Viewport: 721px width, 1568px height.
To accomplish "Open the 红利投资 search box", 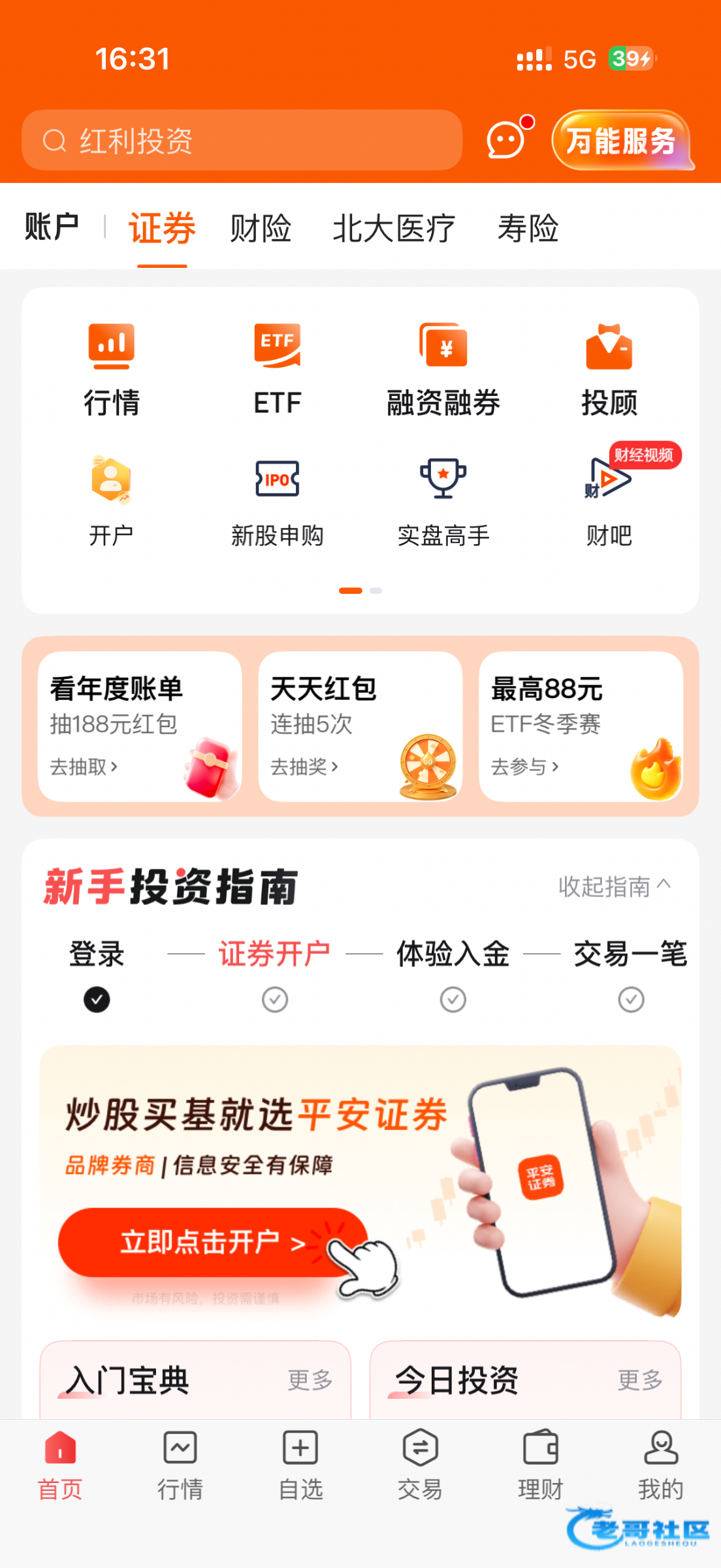I will coord(242,140).
